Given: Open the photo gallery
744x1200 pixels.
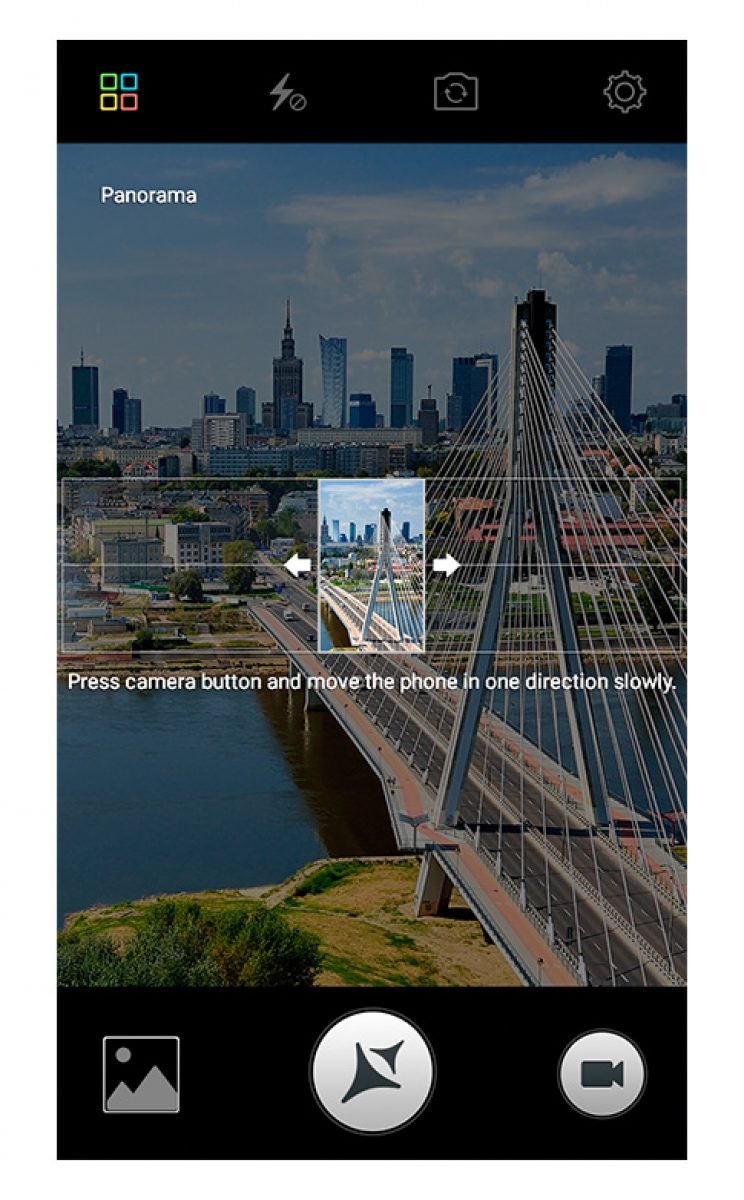Looking at the screenshot, I should click(x=141, y=1074).
